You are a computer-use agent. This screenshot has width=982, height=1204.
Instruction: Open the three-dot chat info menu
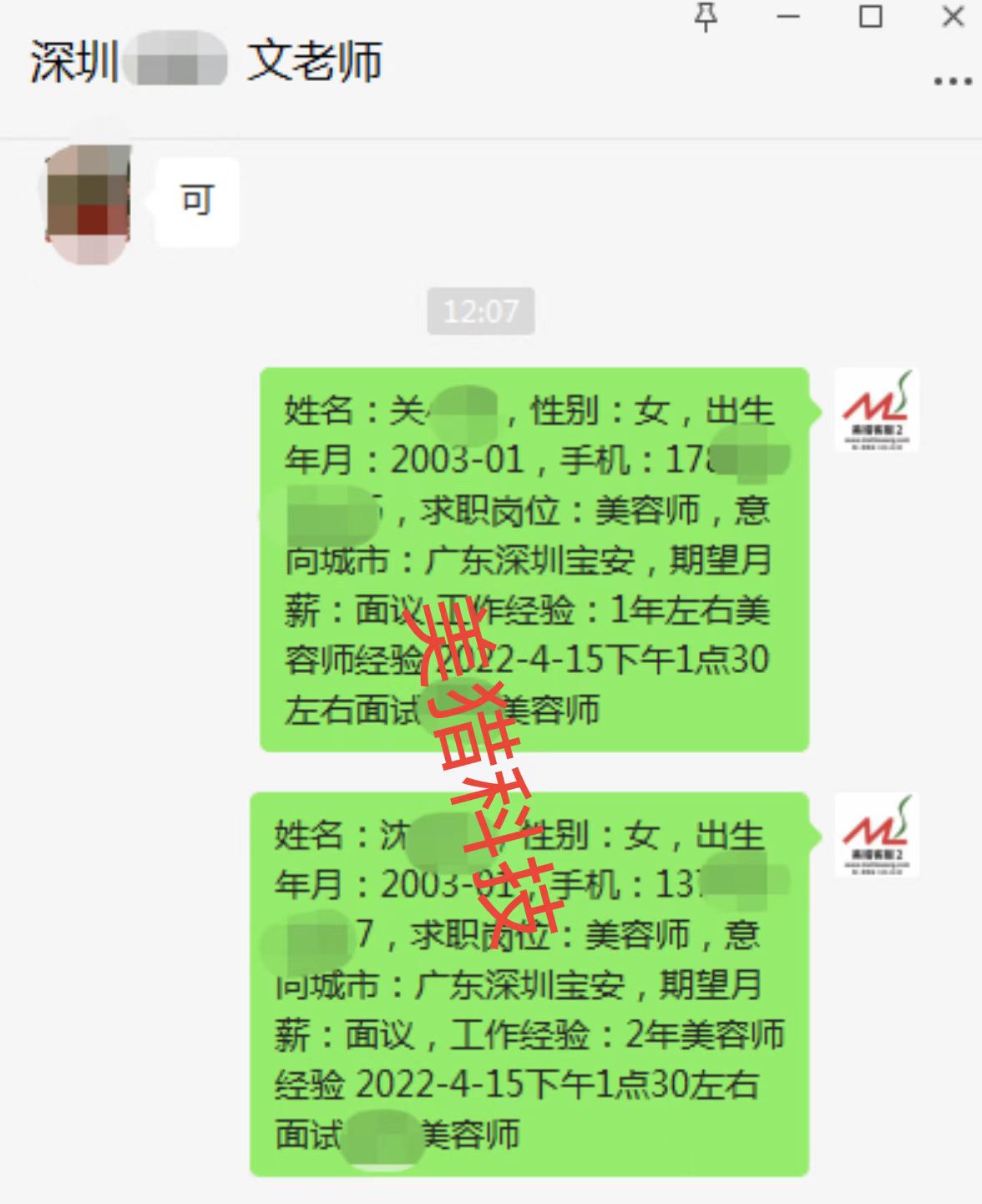click(x=952, y=82)
